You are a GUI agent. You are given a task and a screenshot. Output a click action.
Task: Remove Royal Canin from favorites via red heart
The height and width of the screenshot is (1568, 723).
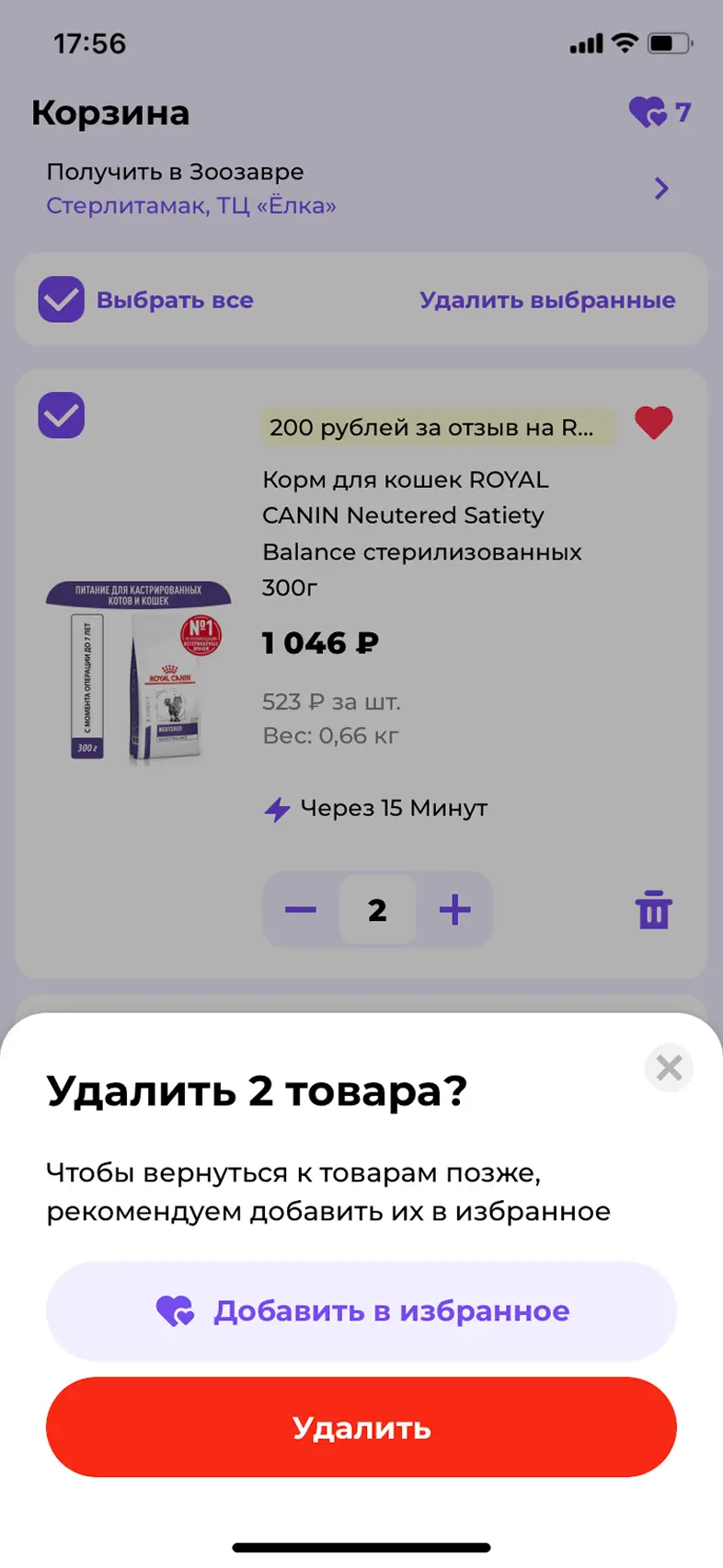654,423
